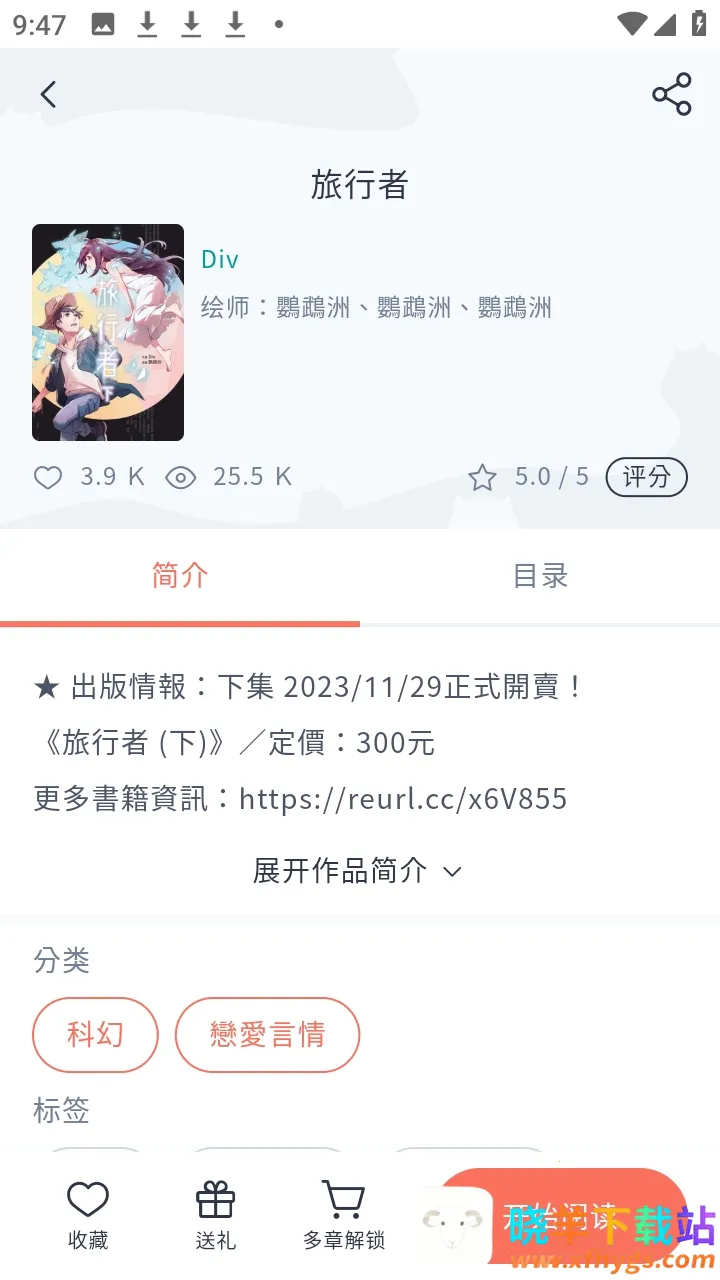Start reading with 开始阅读
The height and width of the screenshot is (1280, 720).
click(x=565, y=1216)
